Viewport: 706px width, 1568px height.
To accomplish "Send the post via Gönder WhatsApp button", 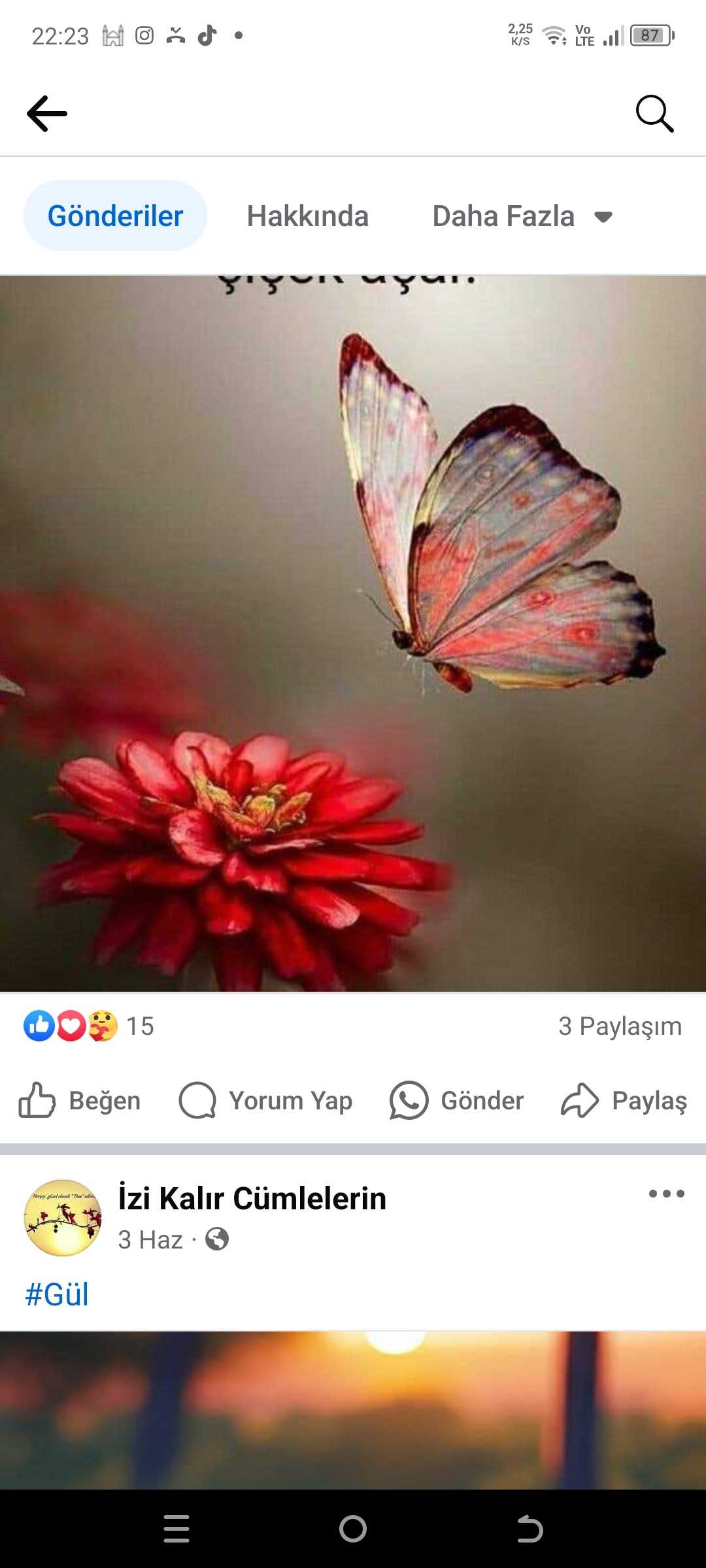I will (x=457, y=1101).
